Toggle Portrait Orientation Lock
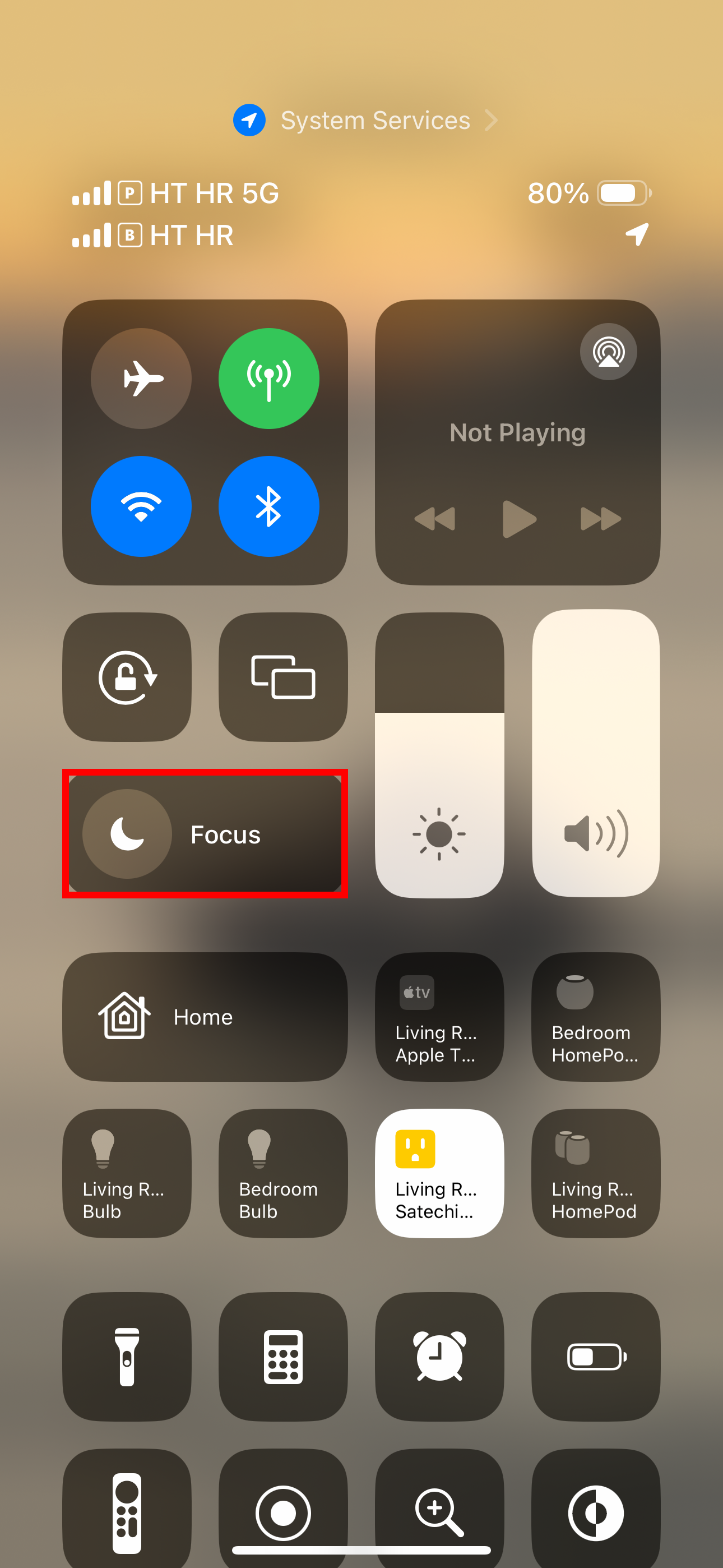 127,677
